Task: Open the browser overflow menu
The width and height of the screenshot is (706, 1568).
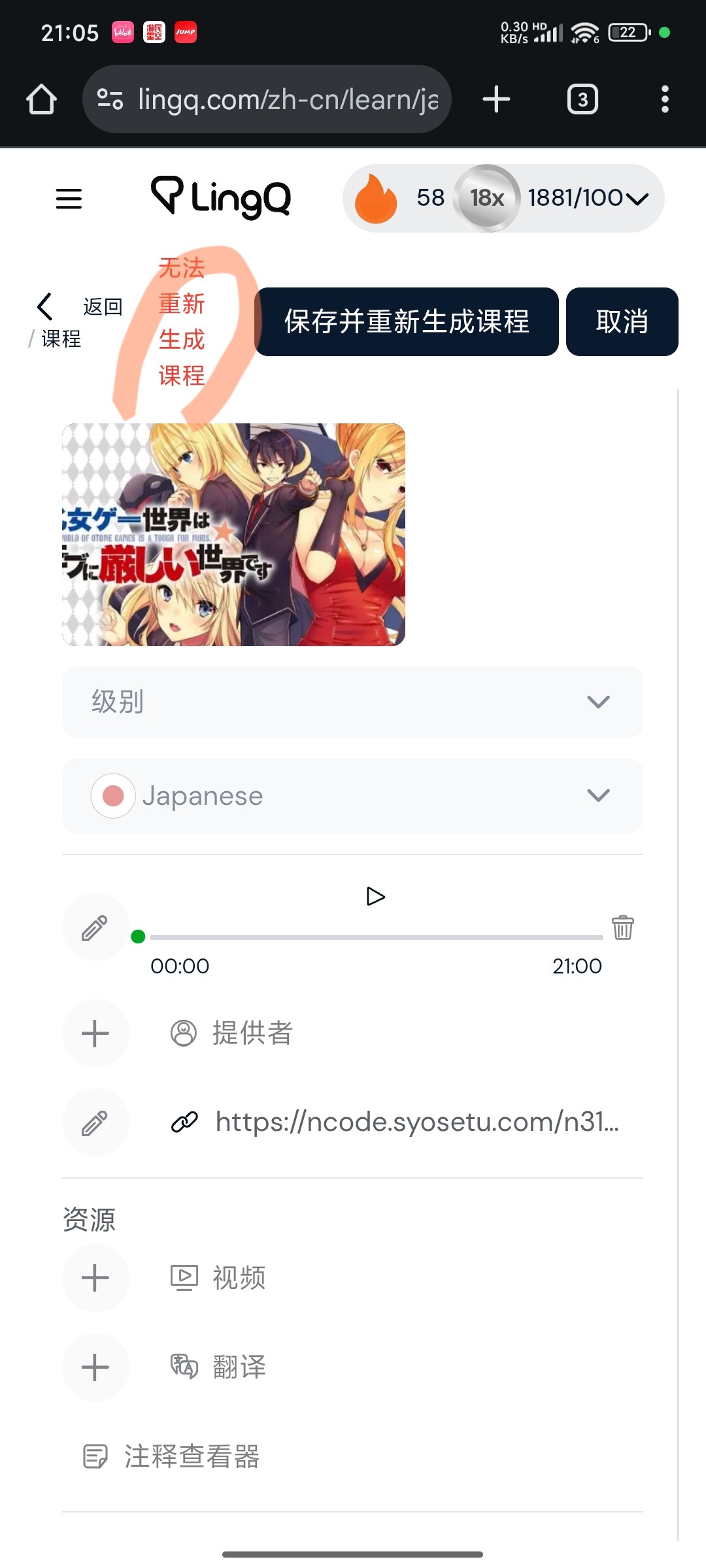Action: click(x=665, y=99)
